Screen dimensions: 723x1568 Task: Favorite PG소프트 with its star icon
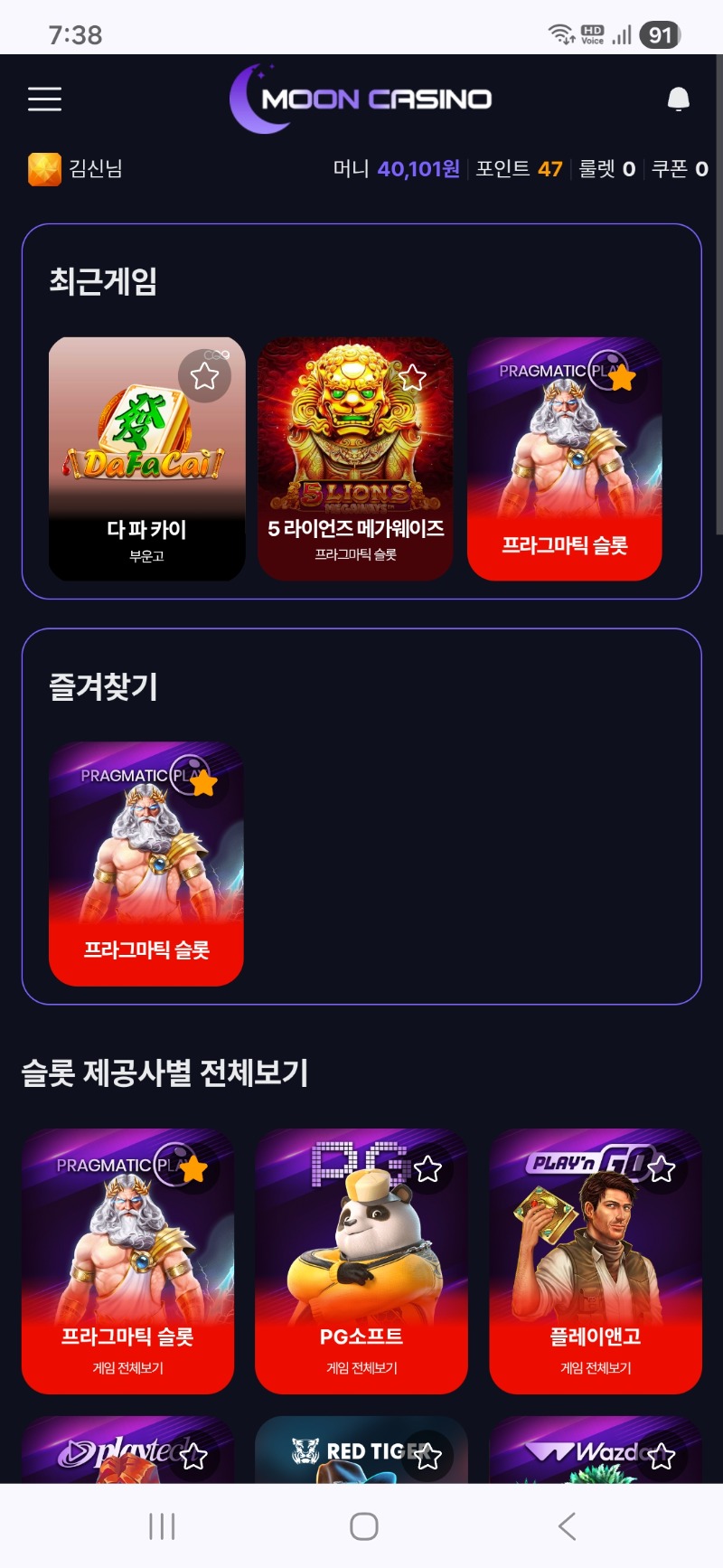pyautogui.click(x=427, y=1169)
